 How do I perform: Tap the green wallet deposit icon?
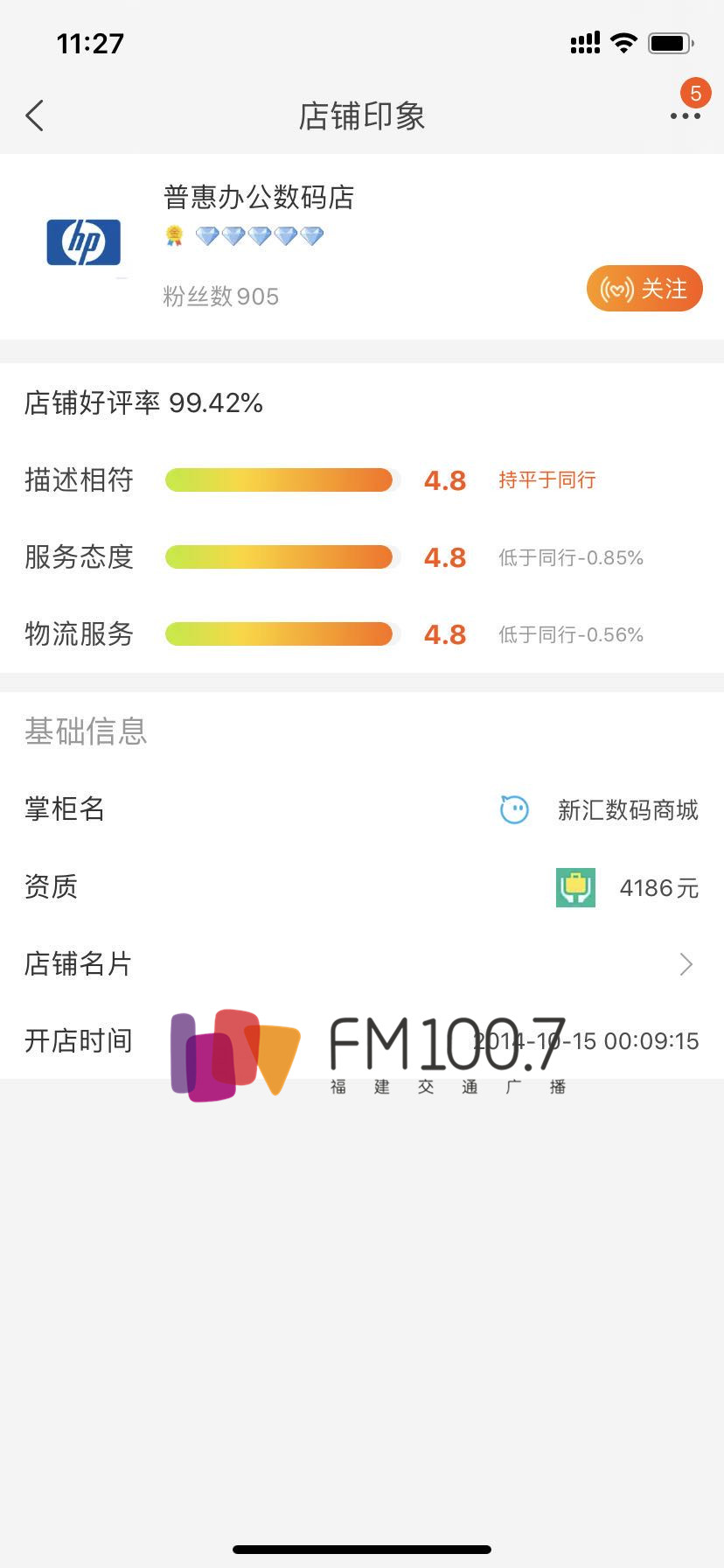coord(575,887)
